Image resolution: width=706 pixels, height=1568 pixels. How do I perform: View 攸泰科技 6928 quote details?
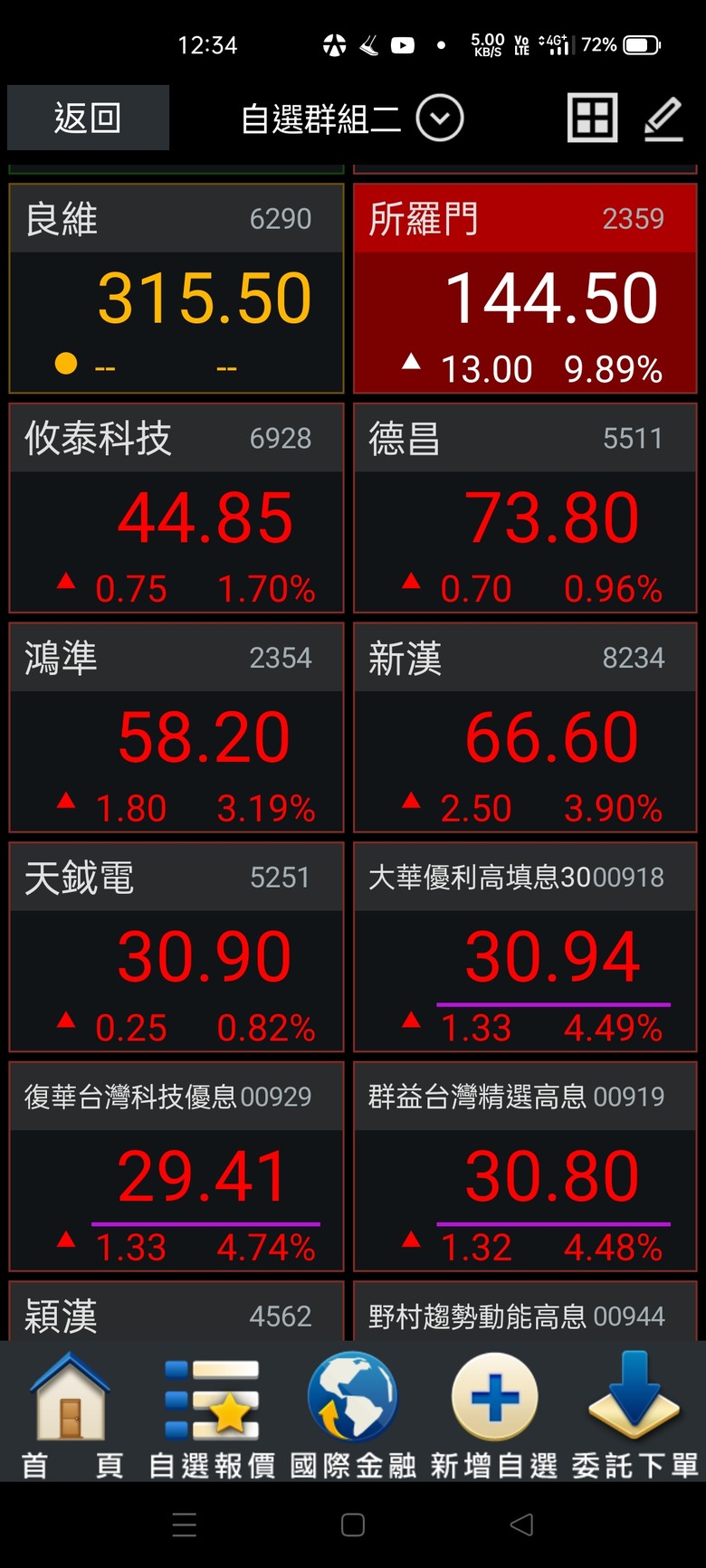click(176, 508)
